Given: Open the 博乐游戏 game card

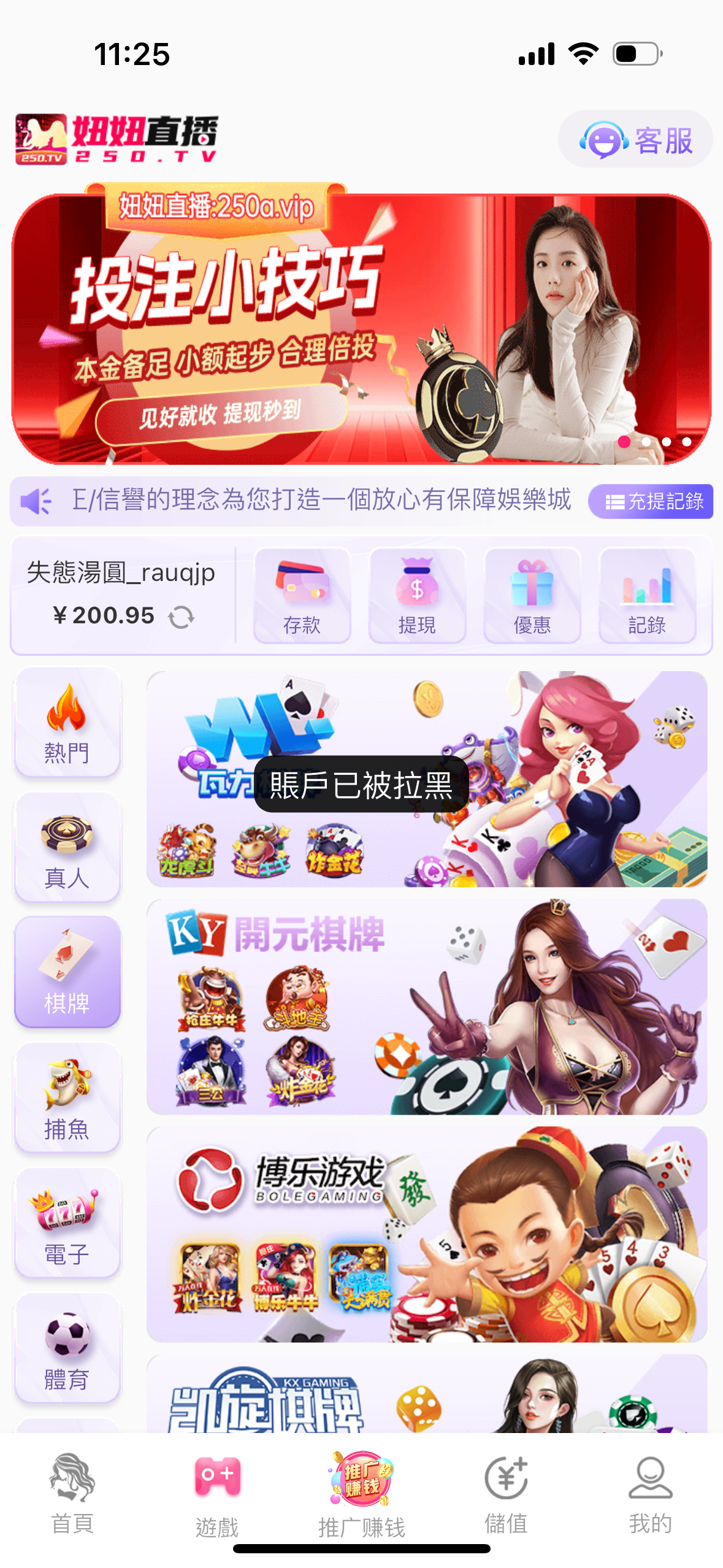Looking at the screenshot, I should (426, 1234).
